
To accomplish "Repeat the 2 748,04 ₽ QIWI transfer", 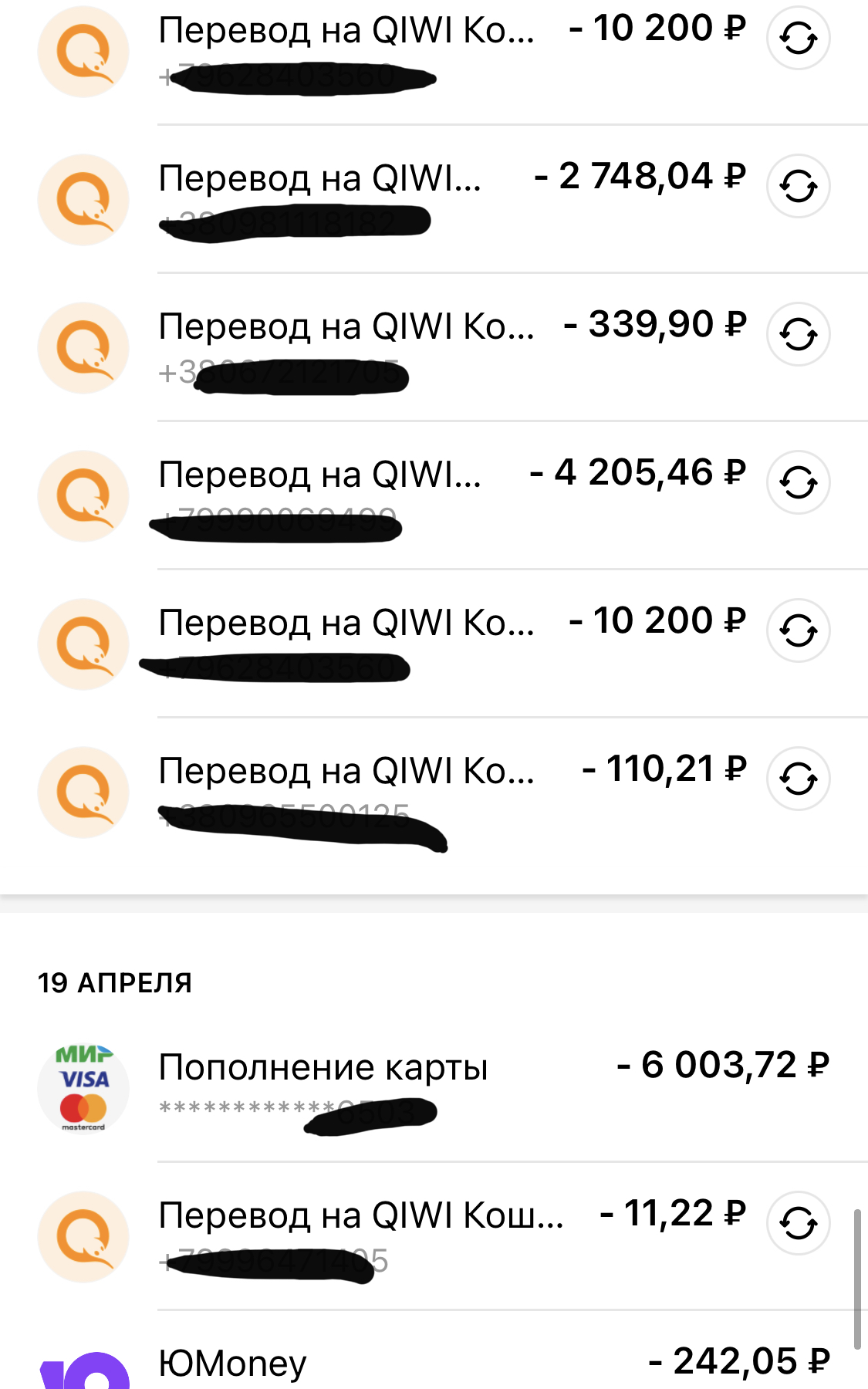I will pos(798,186).
